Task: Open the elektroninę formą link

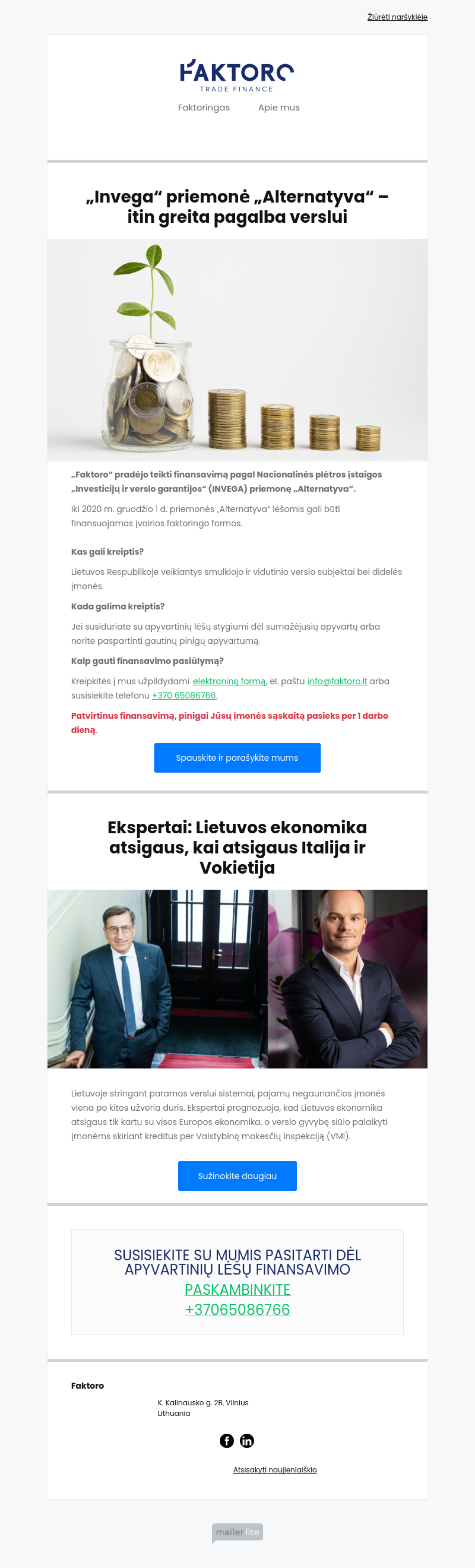Action: (229, 681)
